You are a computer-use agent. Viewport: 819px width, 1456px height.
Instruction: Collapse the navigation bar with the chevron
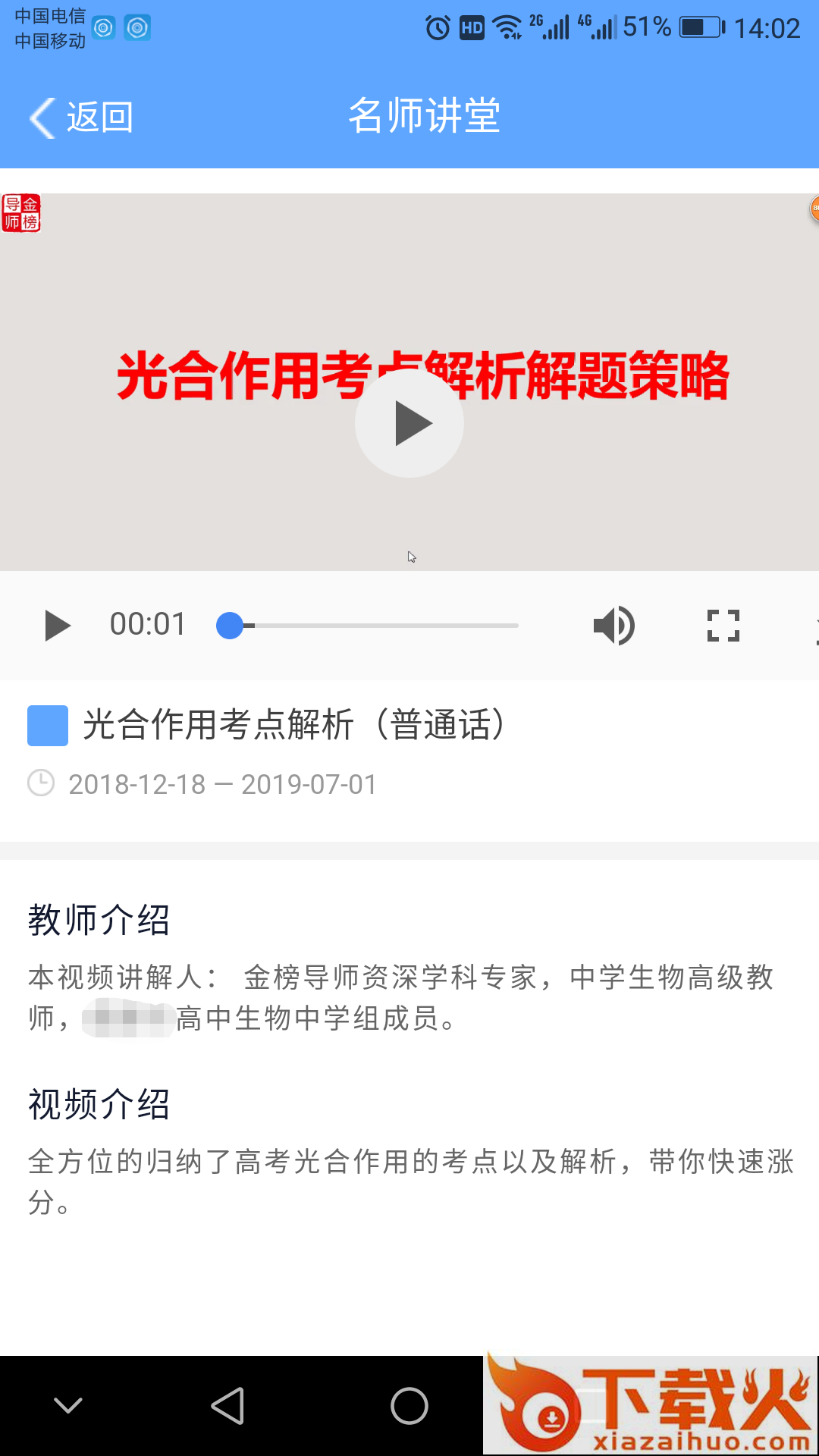(x=68, y=1404)
